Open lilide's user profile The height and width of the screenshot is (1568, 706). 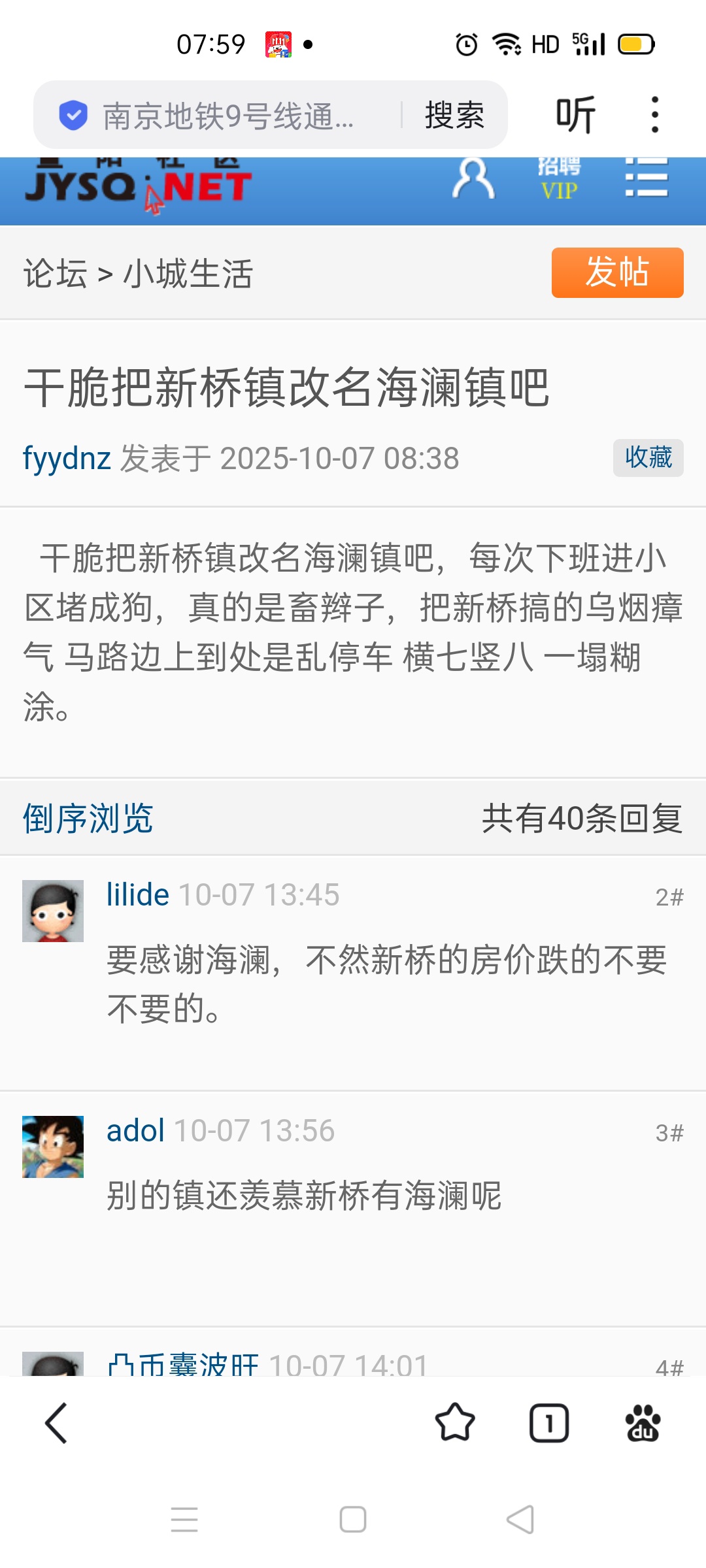[x=138, y=894]
